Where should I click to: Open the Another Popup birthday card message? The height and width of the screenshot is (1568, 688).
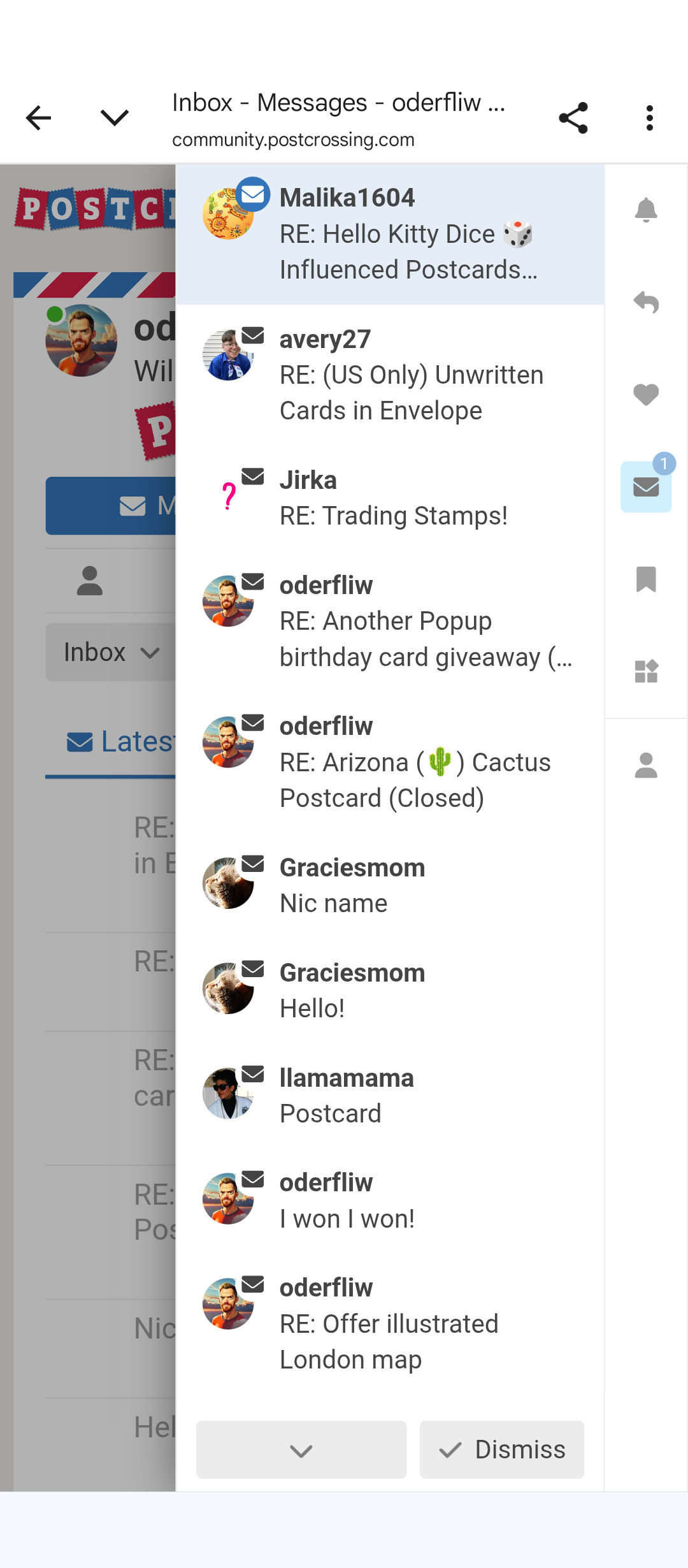pyautogui.click(x=408, y=621)
